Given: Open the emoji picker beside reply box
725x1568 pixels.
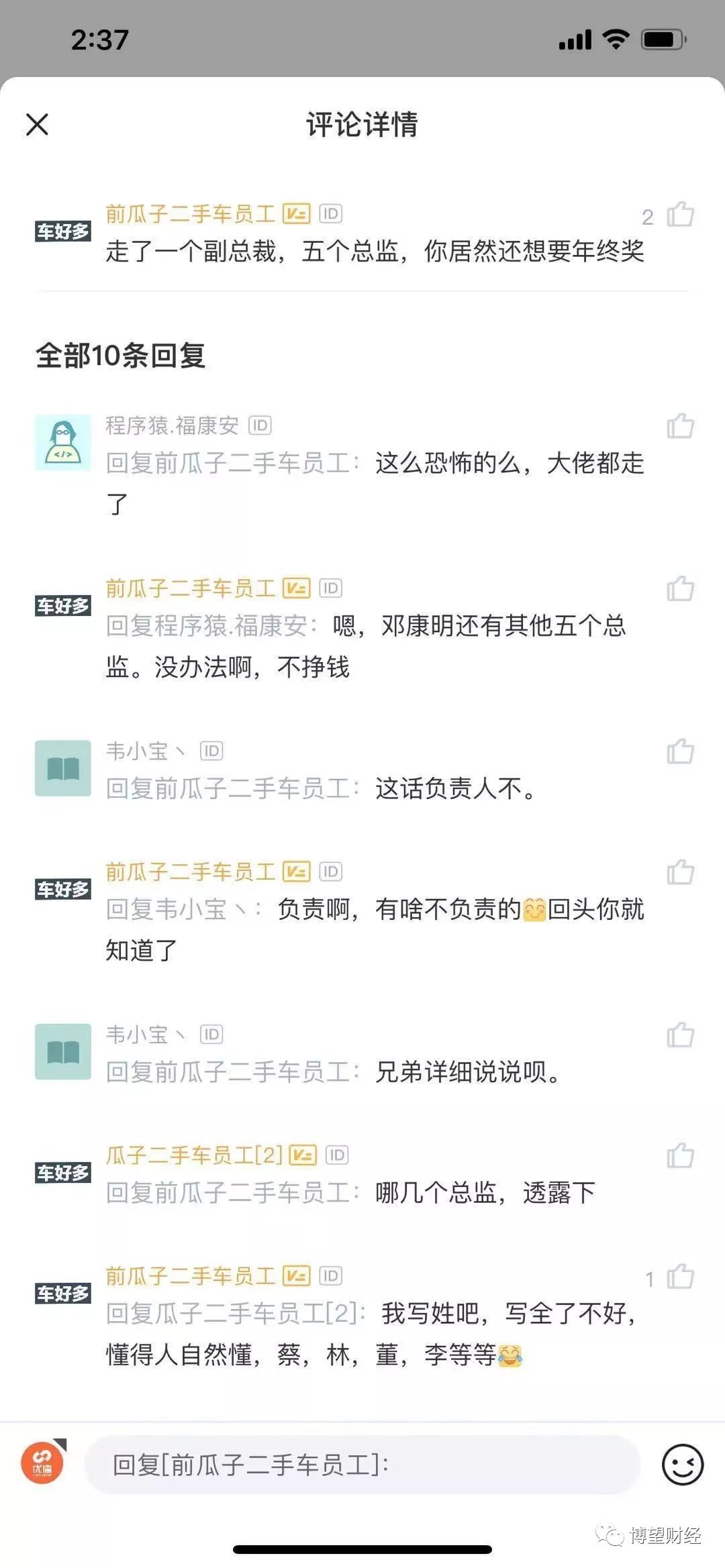Looking at the screenshot, I should coord(682,1465).
